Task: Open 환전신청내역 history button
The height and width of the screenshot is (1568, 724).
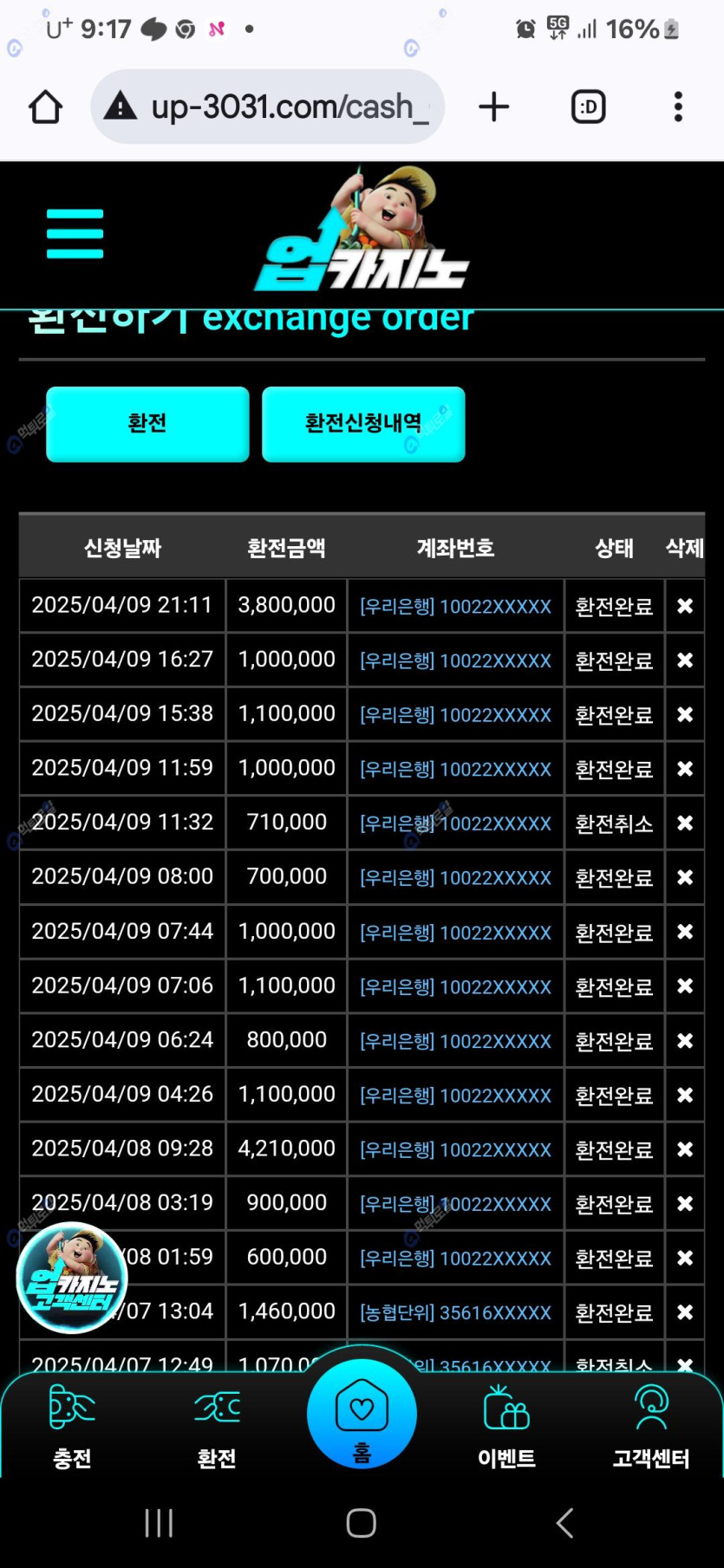Action: pos(363,424)
